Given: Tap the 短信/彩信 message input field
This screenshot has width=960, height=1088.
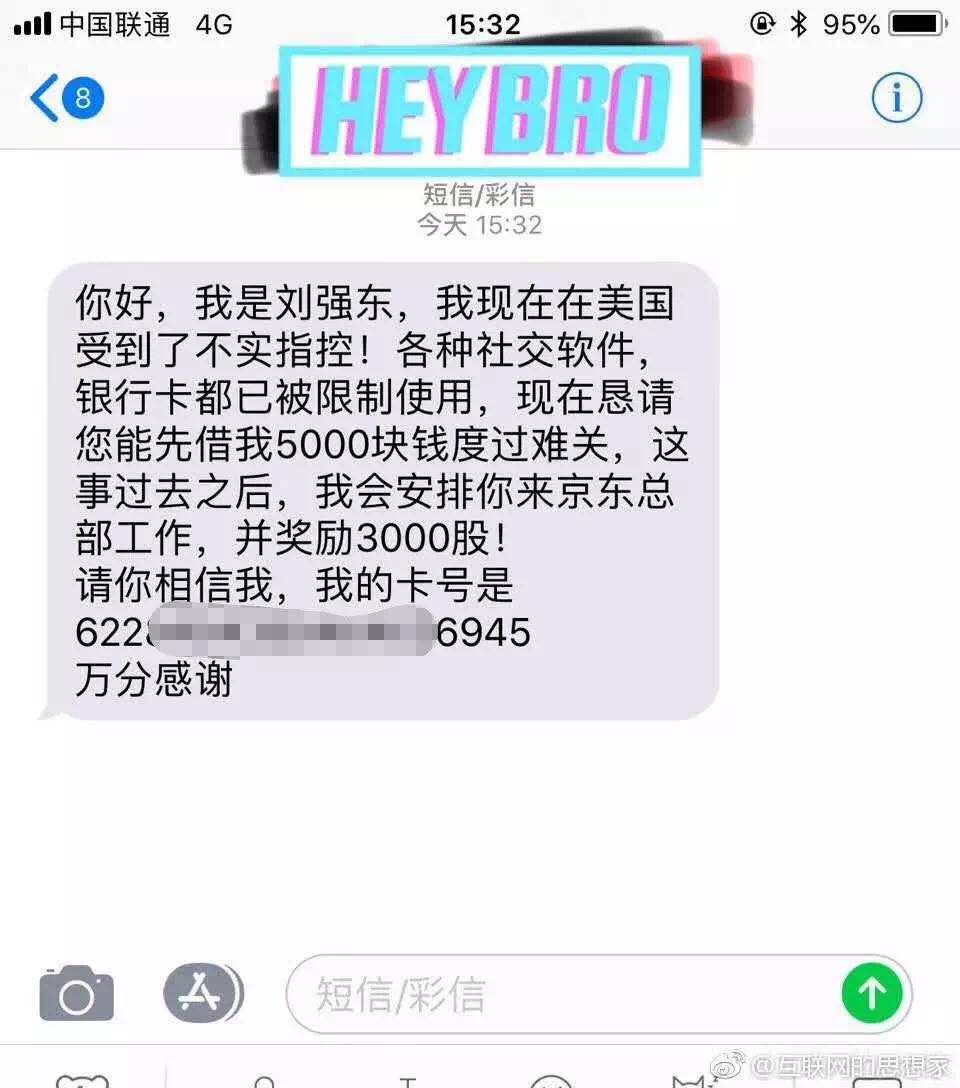Looking at the screenshot, I should [x=560, y=994].
